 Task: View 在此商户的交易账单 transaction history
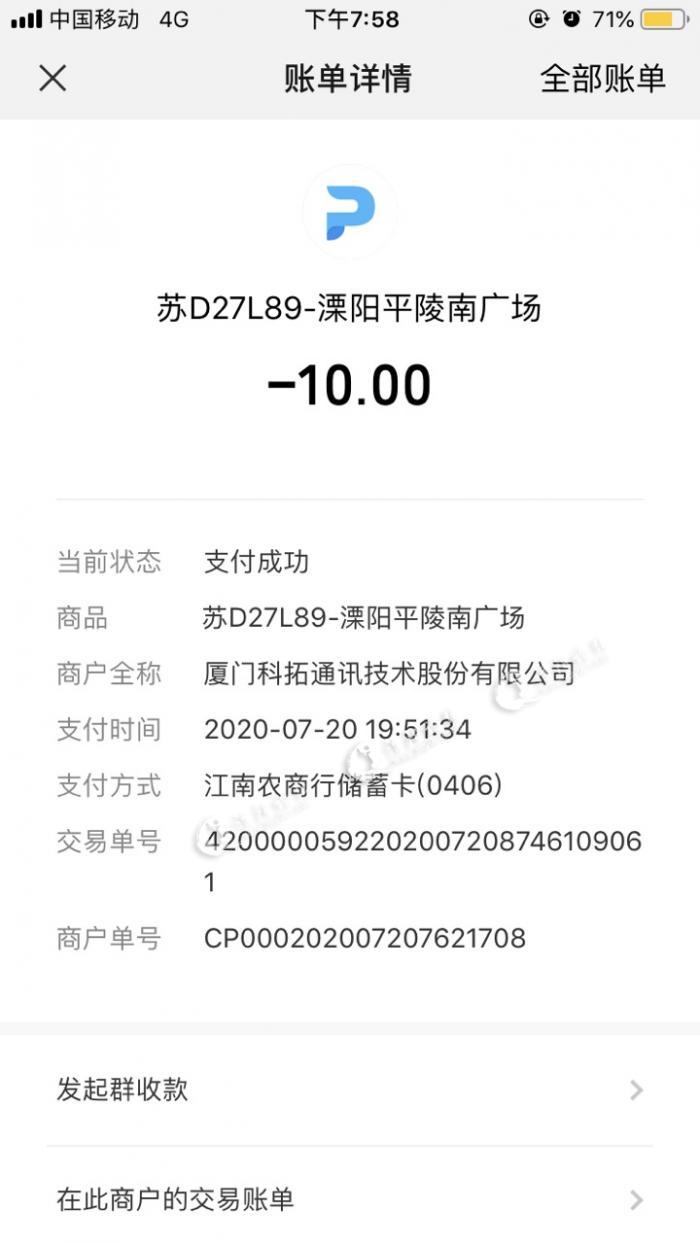pyautogui.click(x=349, y=1199)
